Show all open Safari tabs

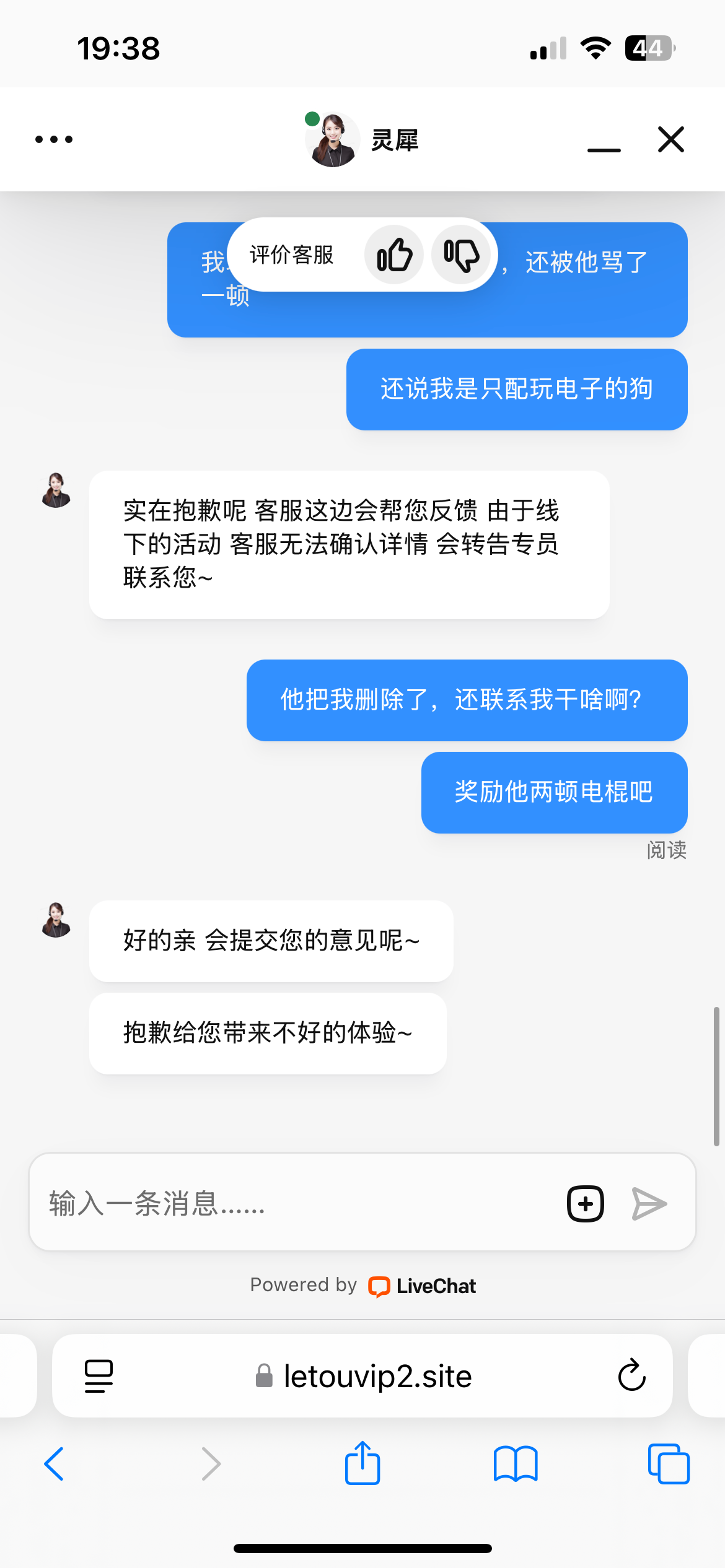(668, 1464)
